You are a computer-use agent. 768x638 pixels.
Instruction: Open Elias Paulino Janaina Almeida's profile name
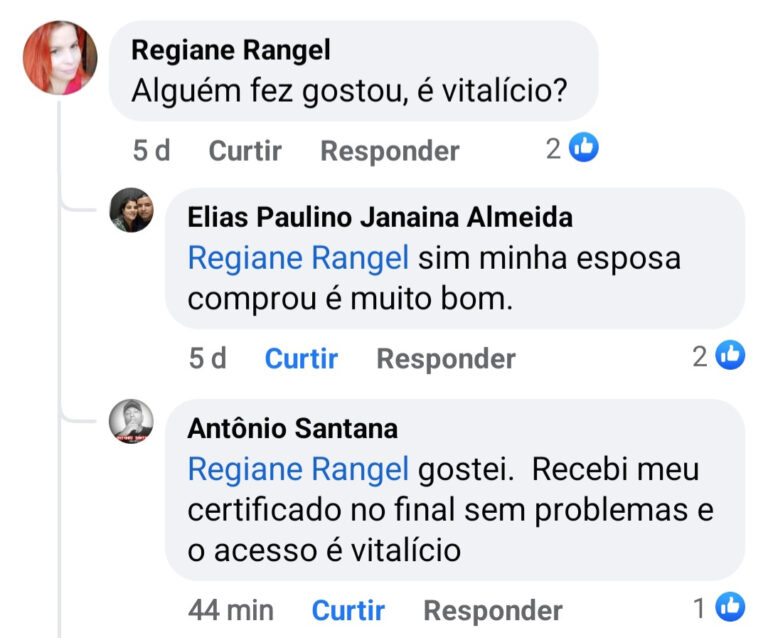pos(380,217)
